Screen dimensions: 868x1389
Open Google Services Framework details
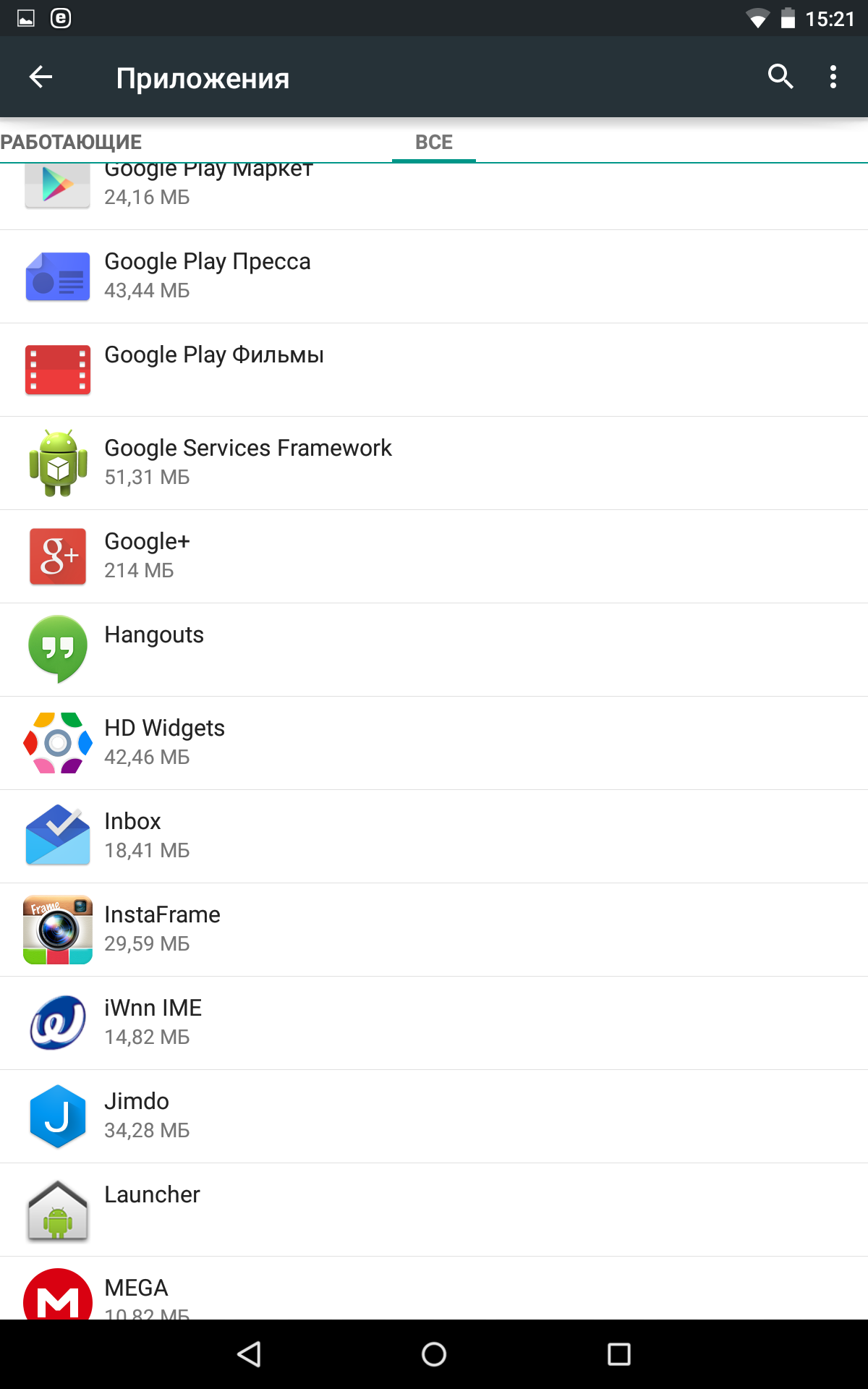[x=434, y=463]
